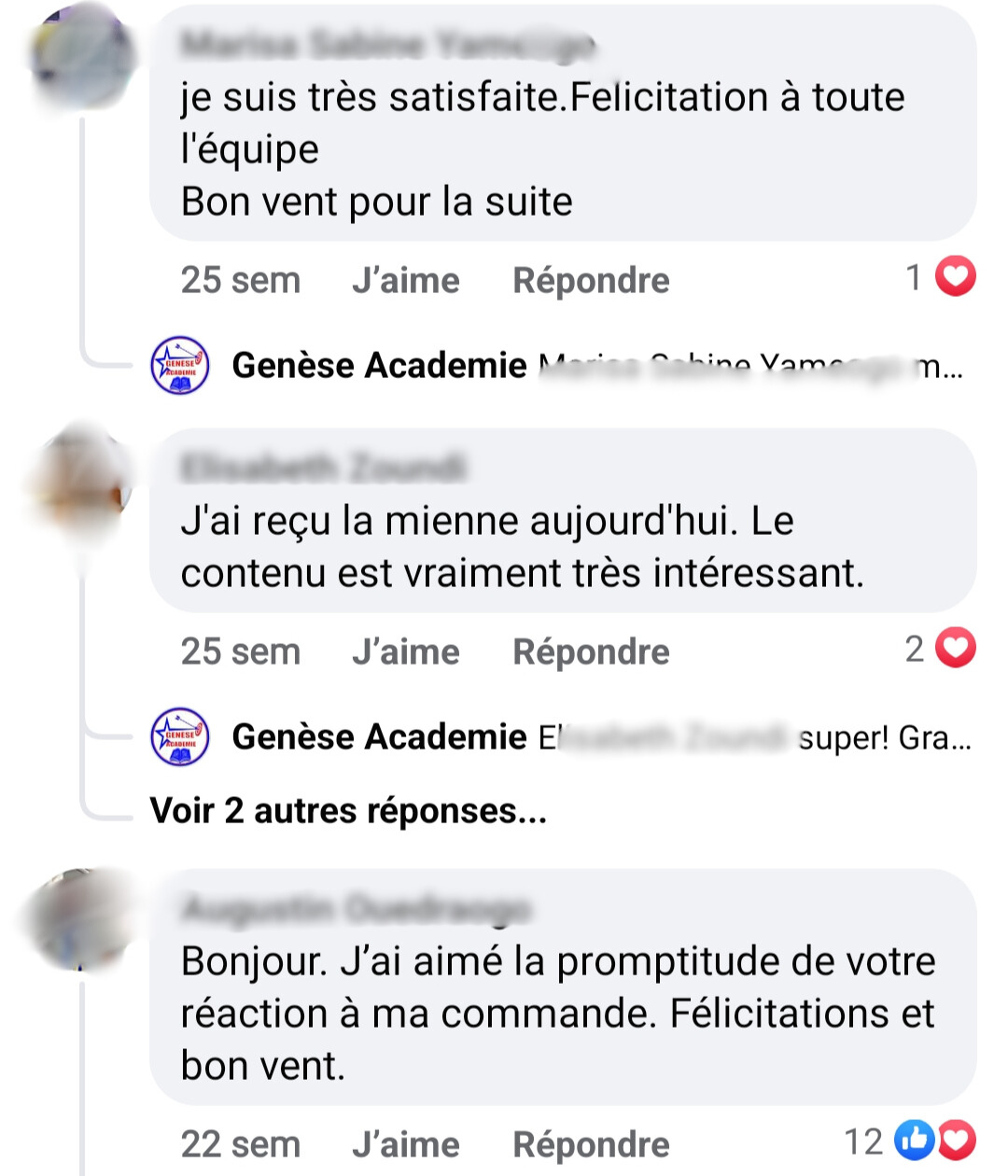Reply to the "J'ai reçu la mienne" comment

click(591, 651)
